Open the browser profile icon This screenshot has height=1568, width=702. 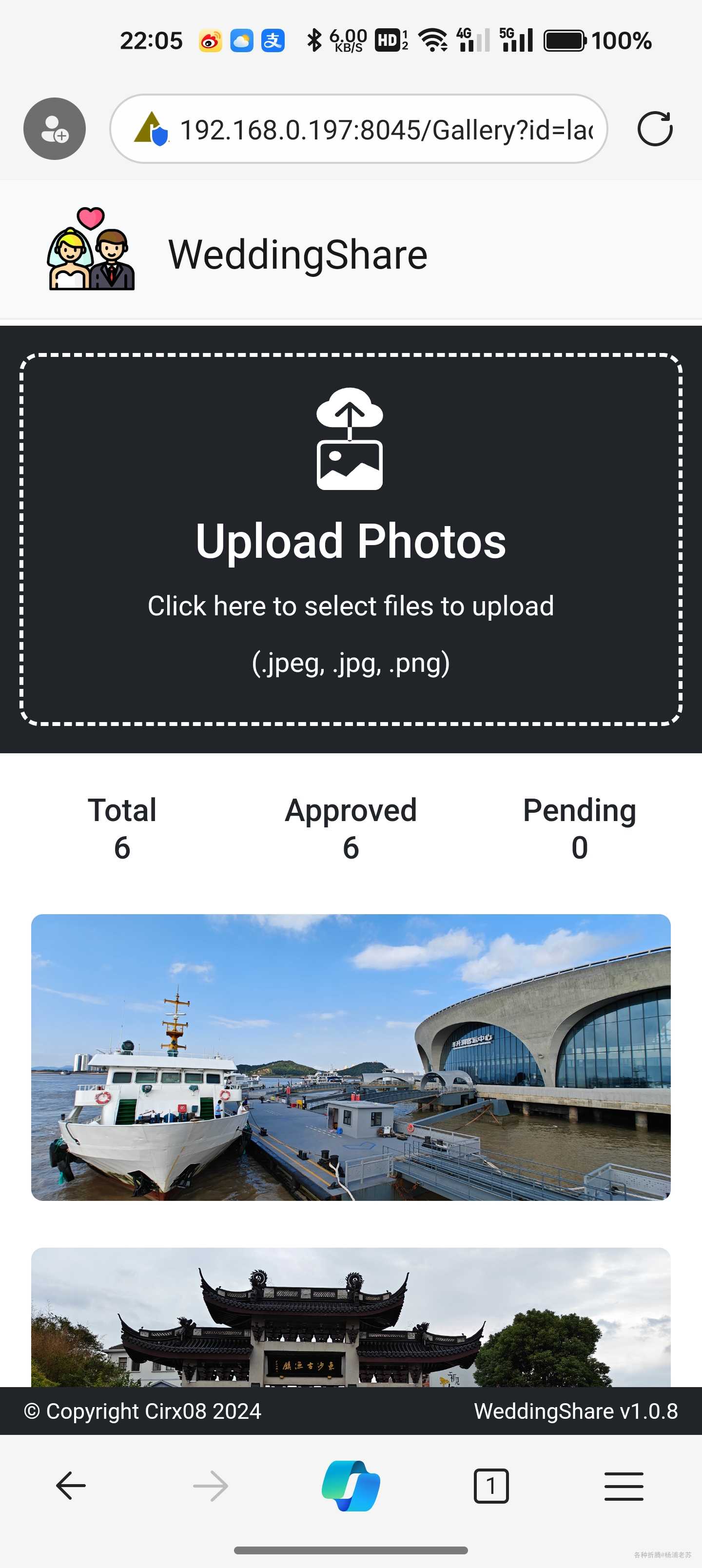point(54,129)
